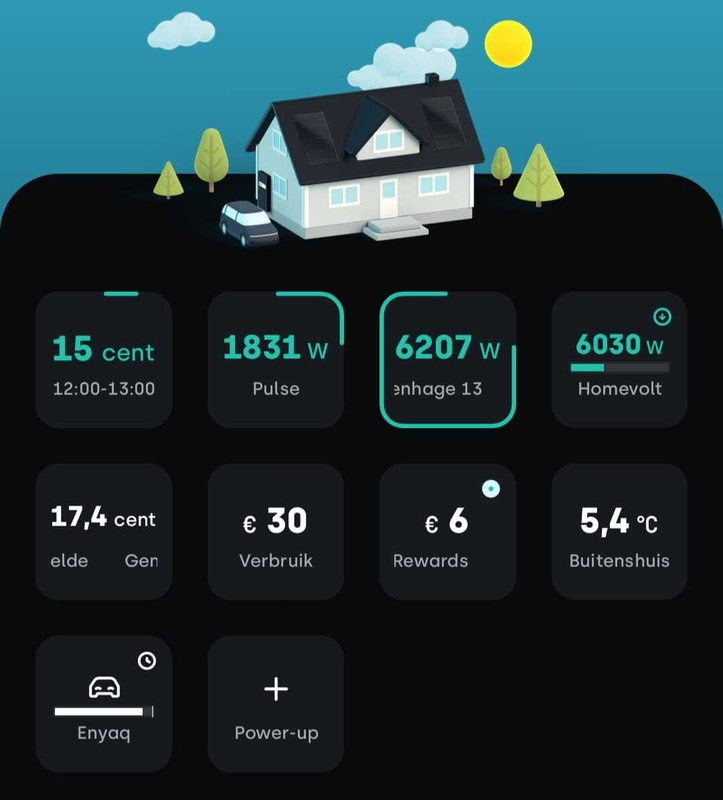Open the 6207 W solar production tile
This screenshot has width=723, height=800.
448,360
